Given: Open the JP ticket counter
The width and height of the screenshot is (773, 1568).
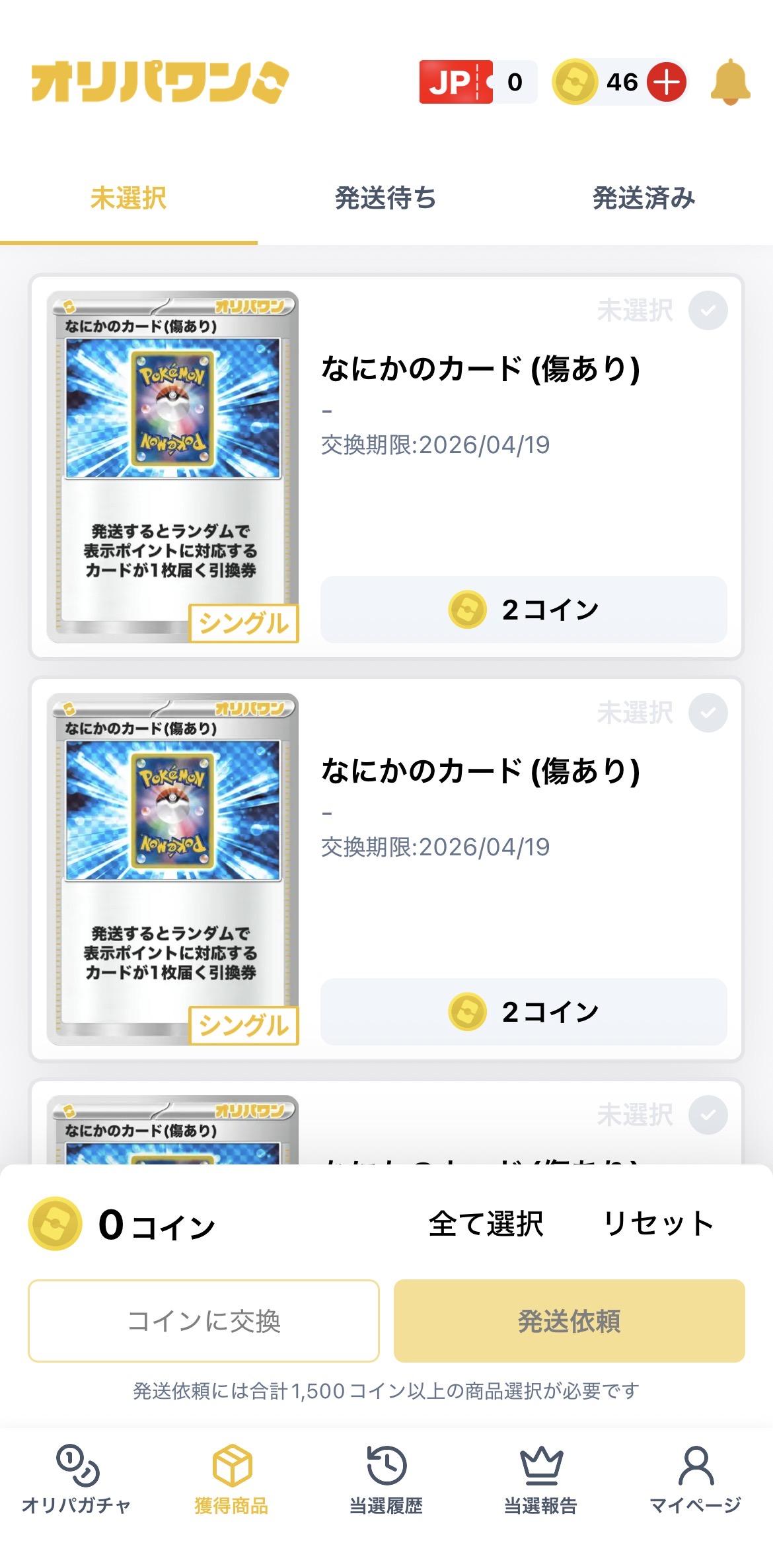Looking at the screenshot, I should tap(477, 82).
